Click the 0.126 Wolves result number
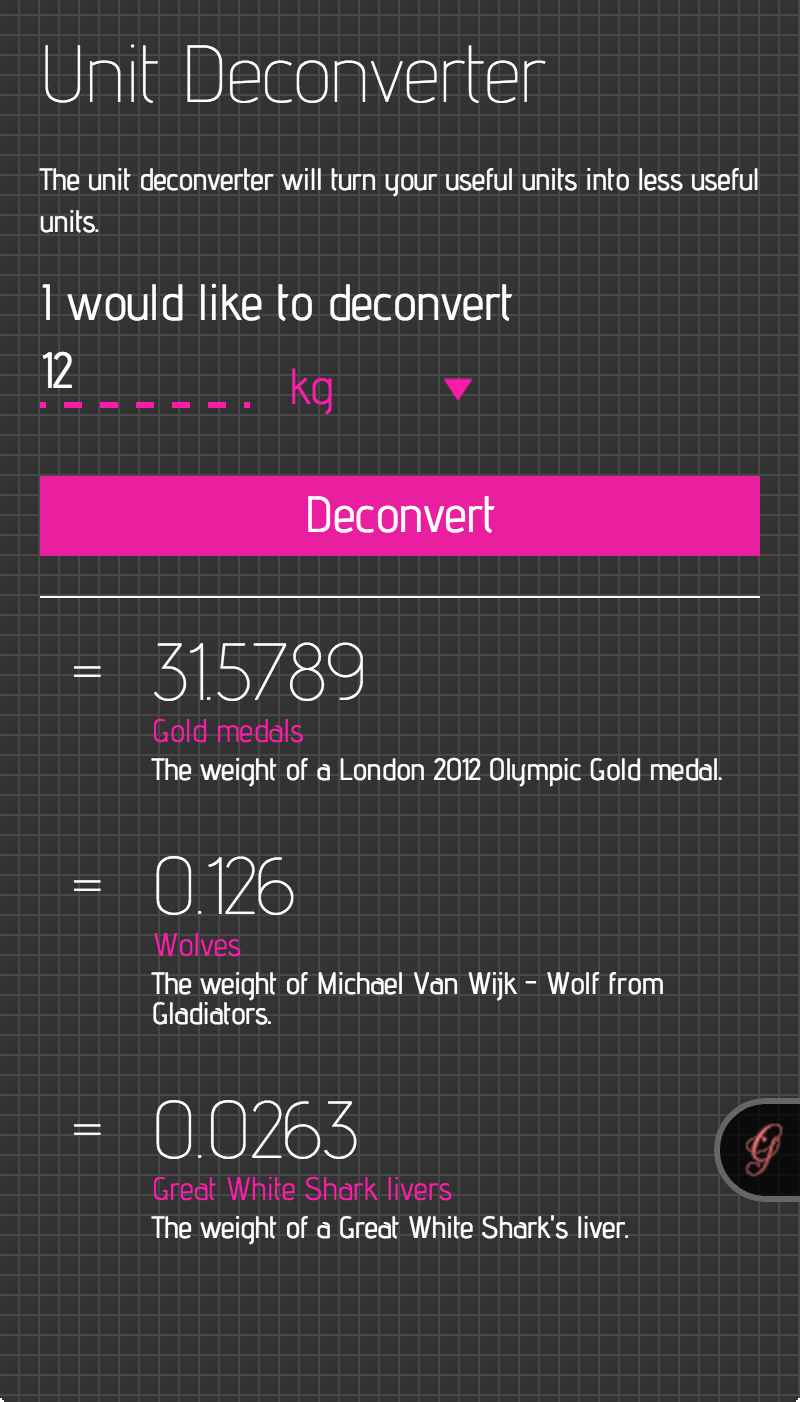This screenshot has width=800, height=1402. (x=223, y=886)
